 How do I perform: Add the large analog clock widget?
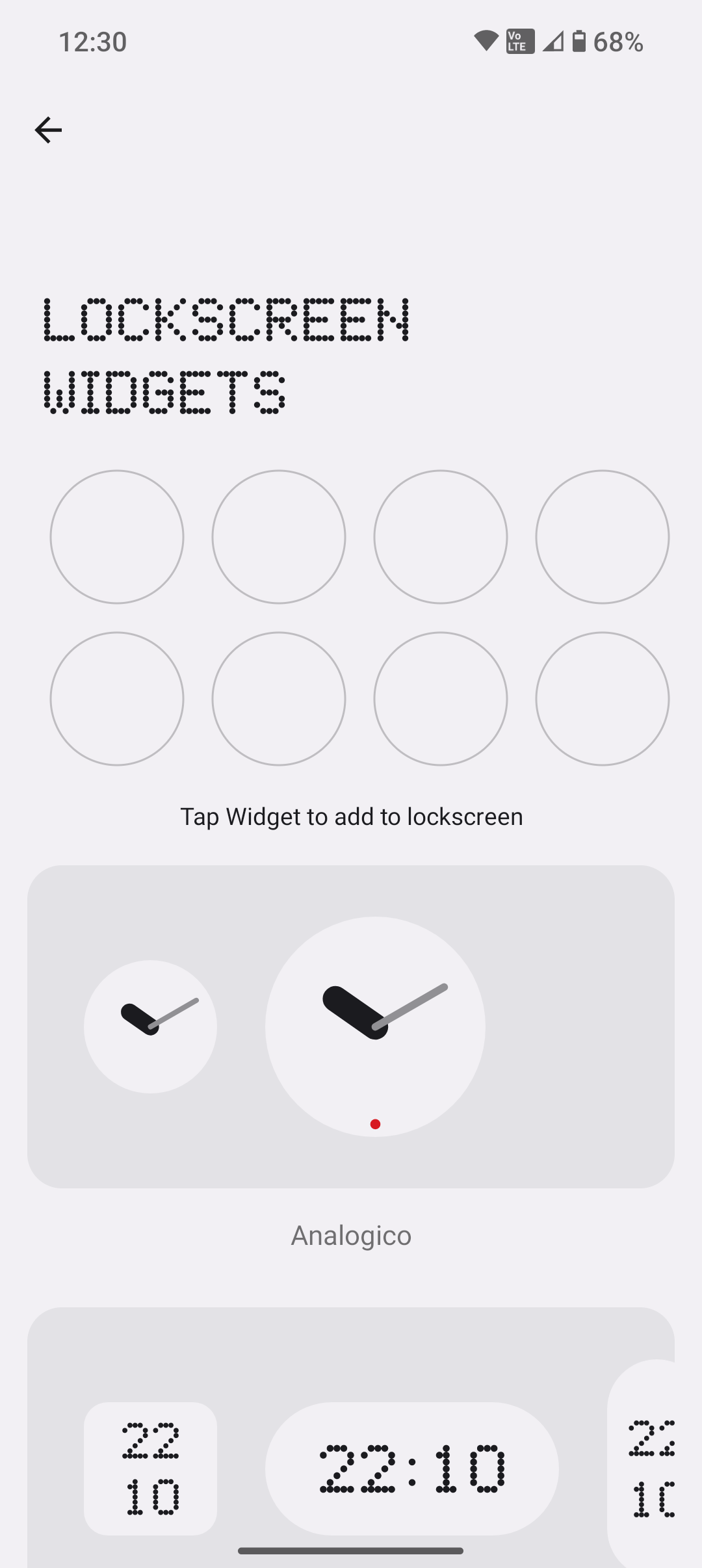(x=375, y=1026)
